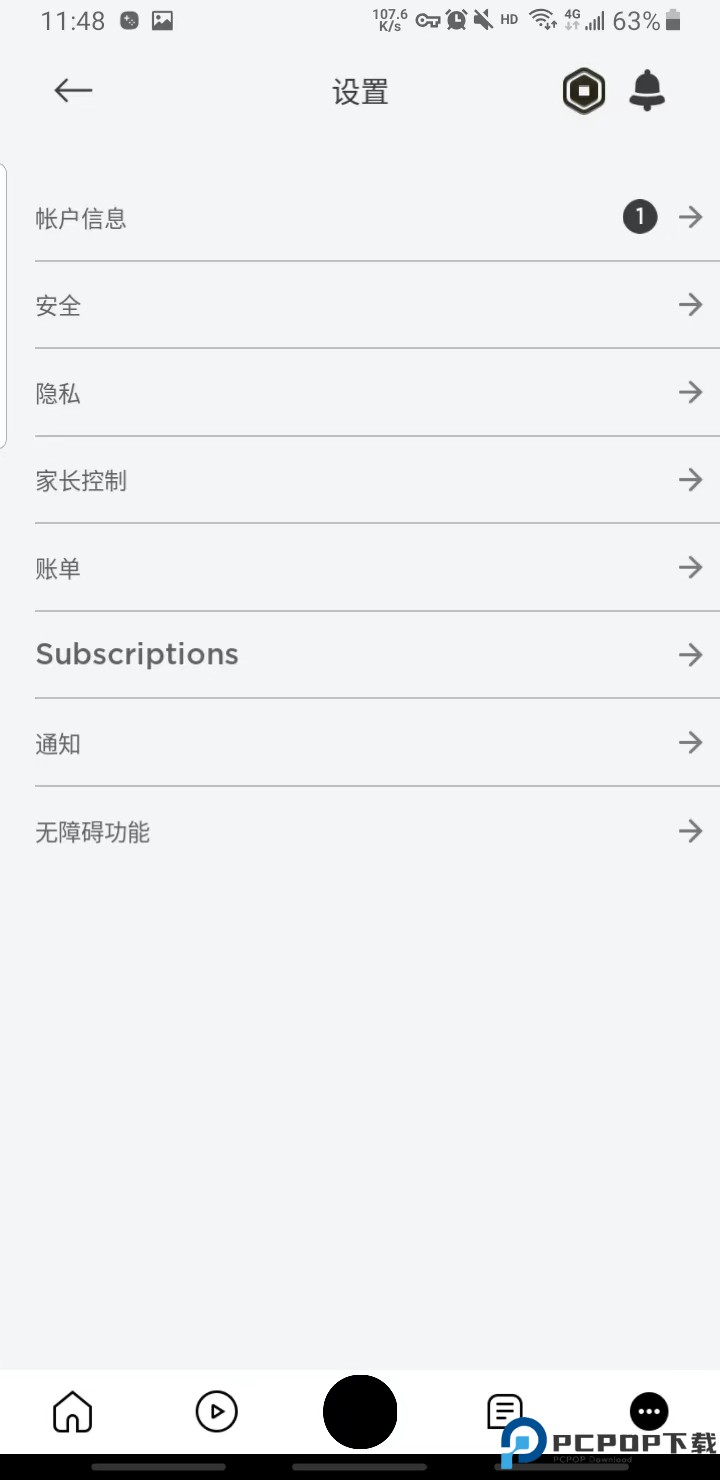This screenshot has height=1480, width=720.
Task: Open the Discover (play) icon at bottom
Action: coord(216,1411)
